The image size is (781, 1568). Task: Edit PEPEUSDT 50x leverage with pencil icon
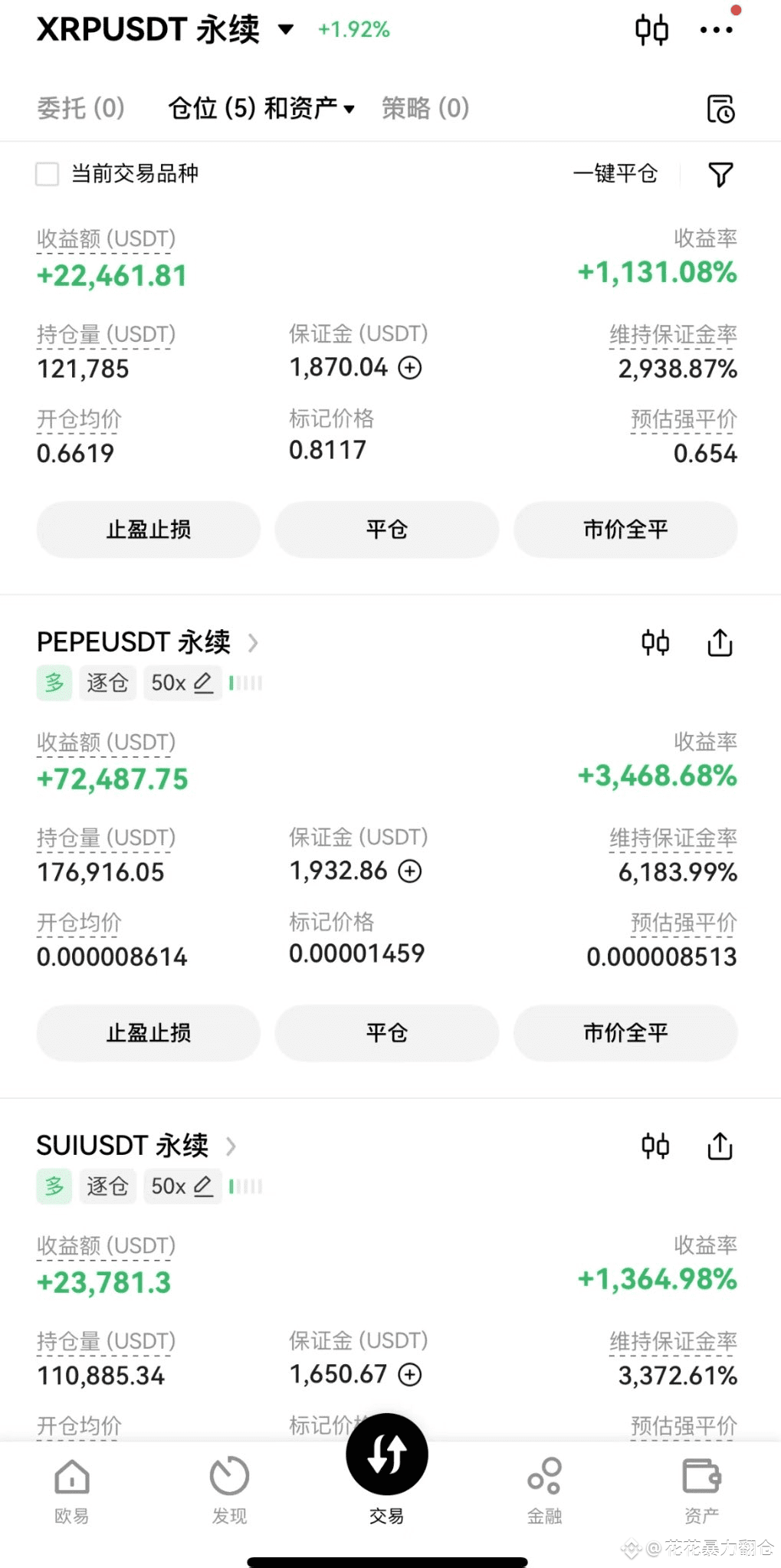(203, 682)
